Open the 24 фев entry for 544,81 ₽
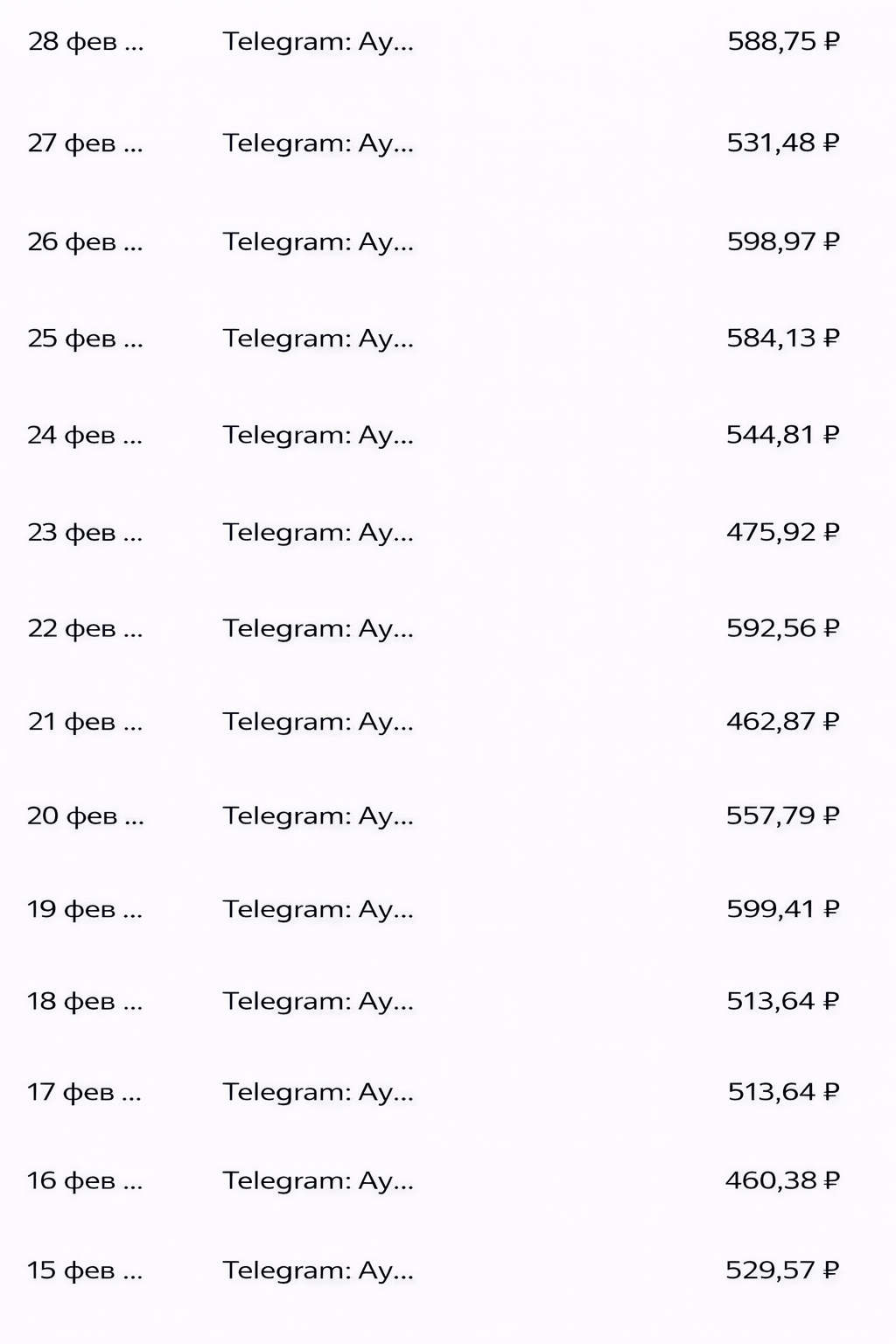The image size is (896, 1344). pos(318,434)
